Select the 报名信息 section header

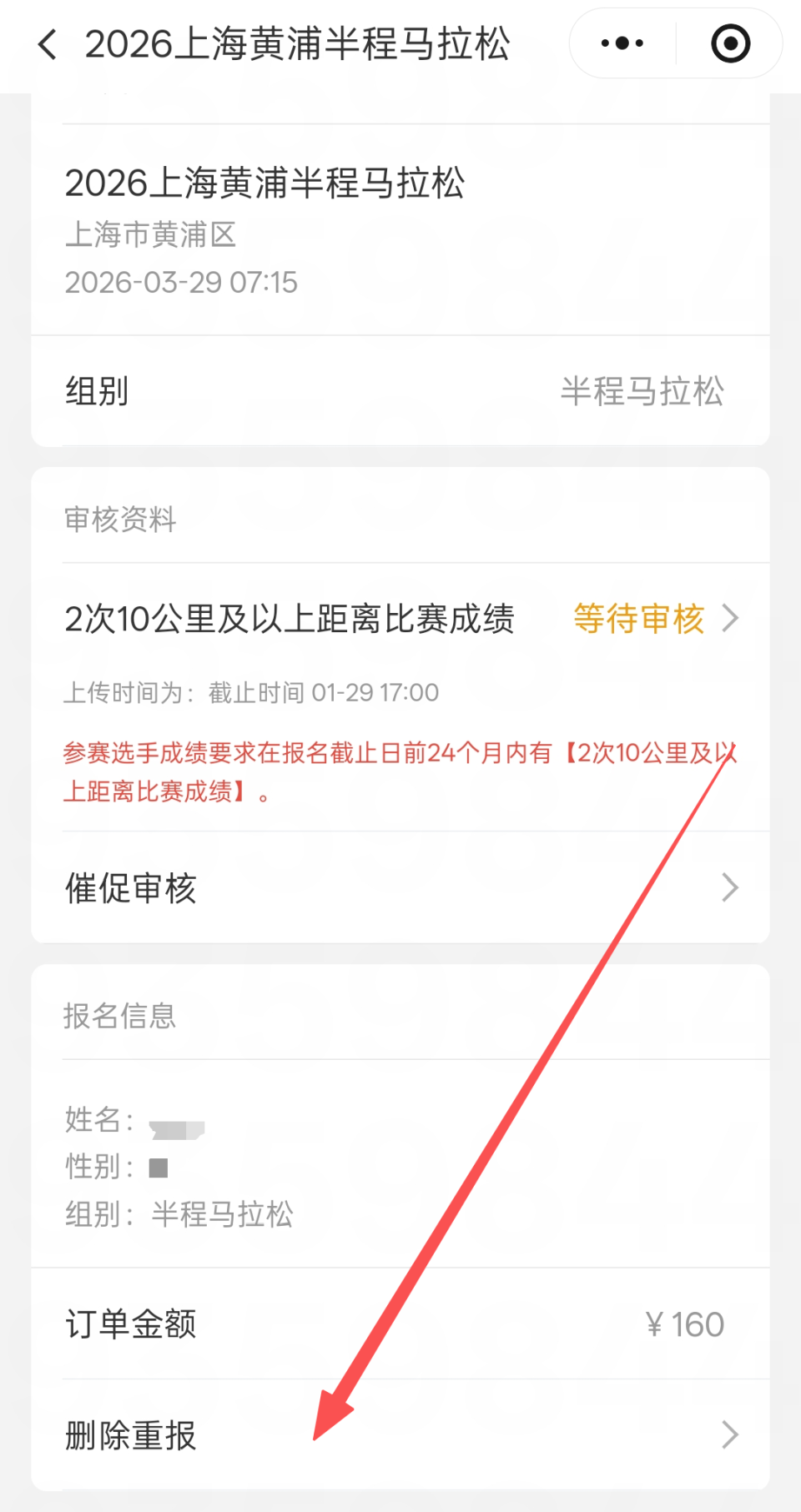pyautogui.click(x=120, y=1016)
